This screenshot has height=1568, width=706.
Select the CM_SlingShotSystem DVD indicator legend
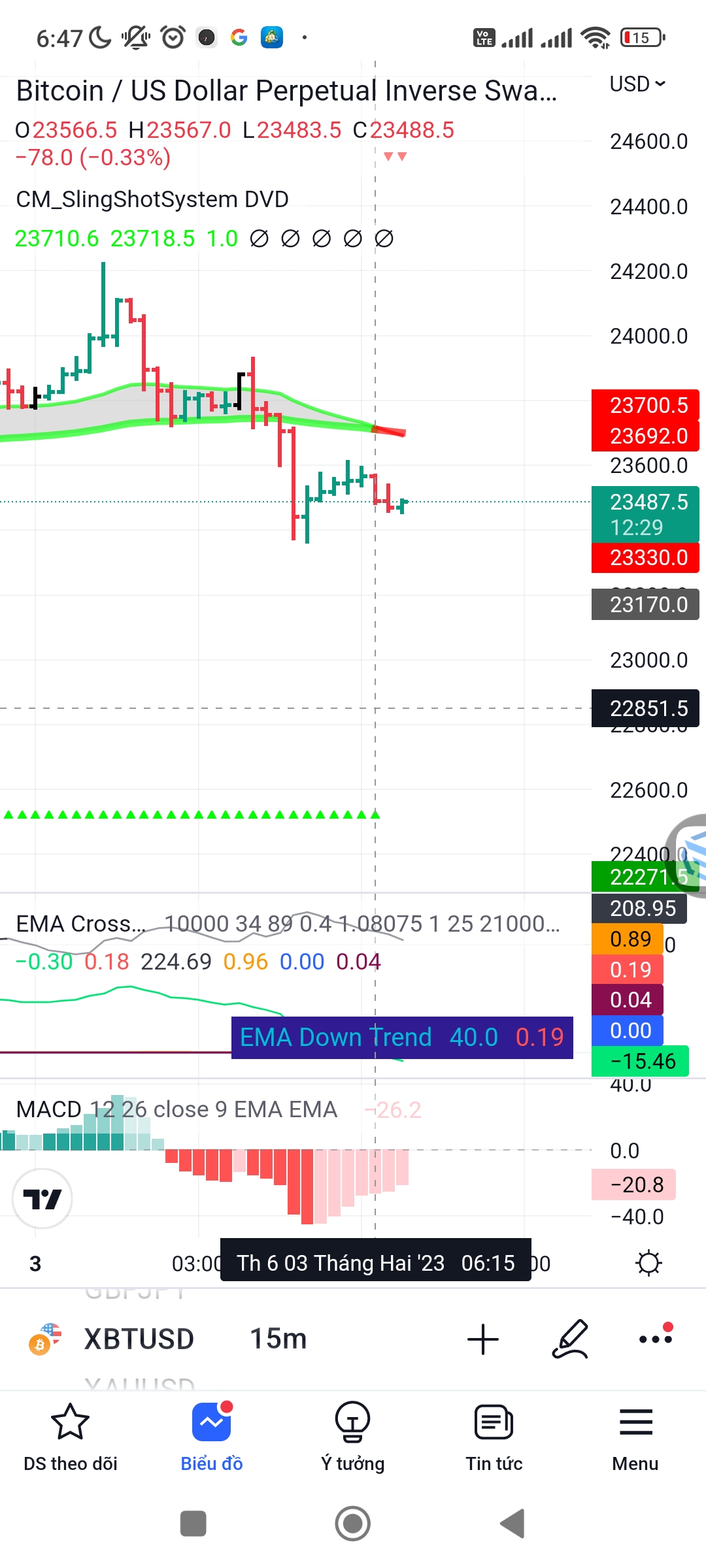click(x=152, y=199)
